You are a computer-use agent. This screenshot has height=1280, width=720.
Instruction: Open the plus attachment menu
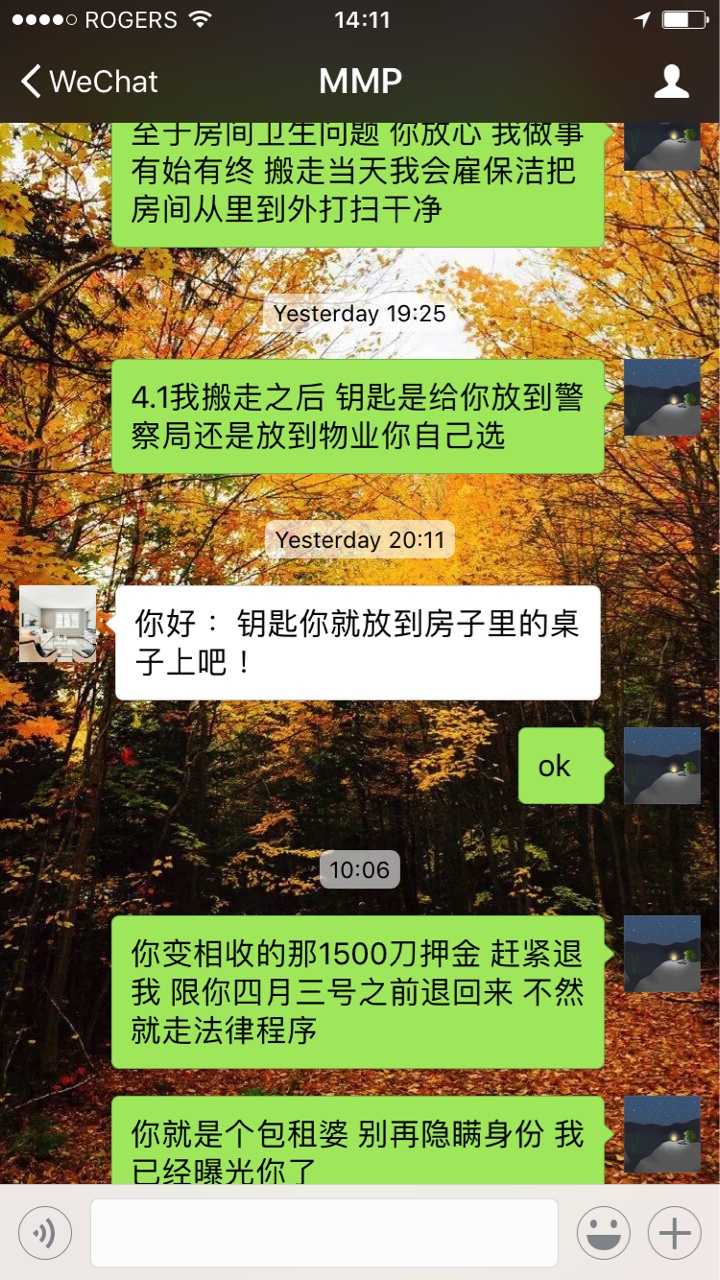[x=675, y=1233]
